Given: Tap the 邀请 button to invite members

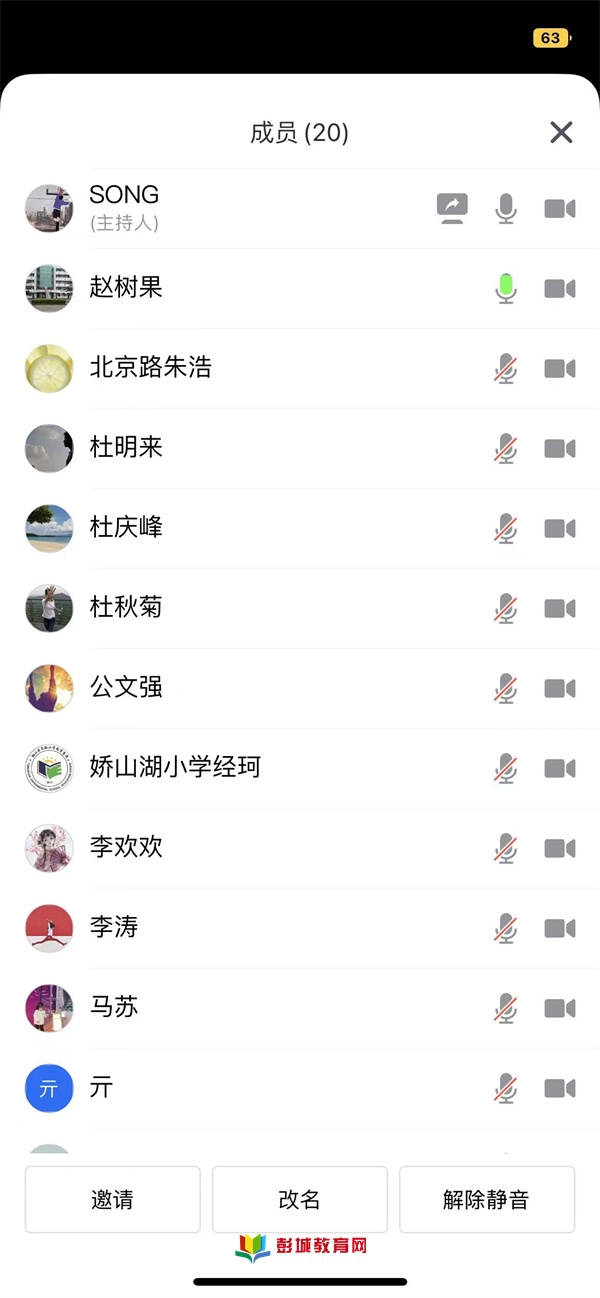Looking at the screenshot, I should 113,1199.
